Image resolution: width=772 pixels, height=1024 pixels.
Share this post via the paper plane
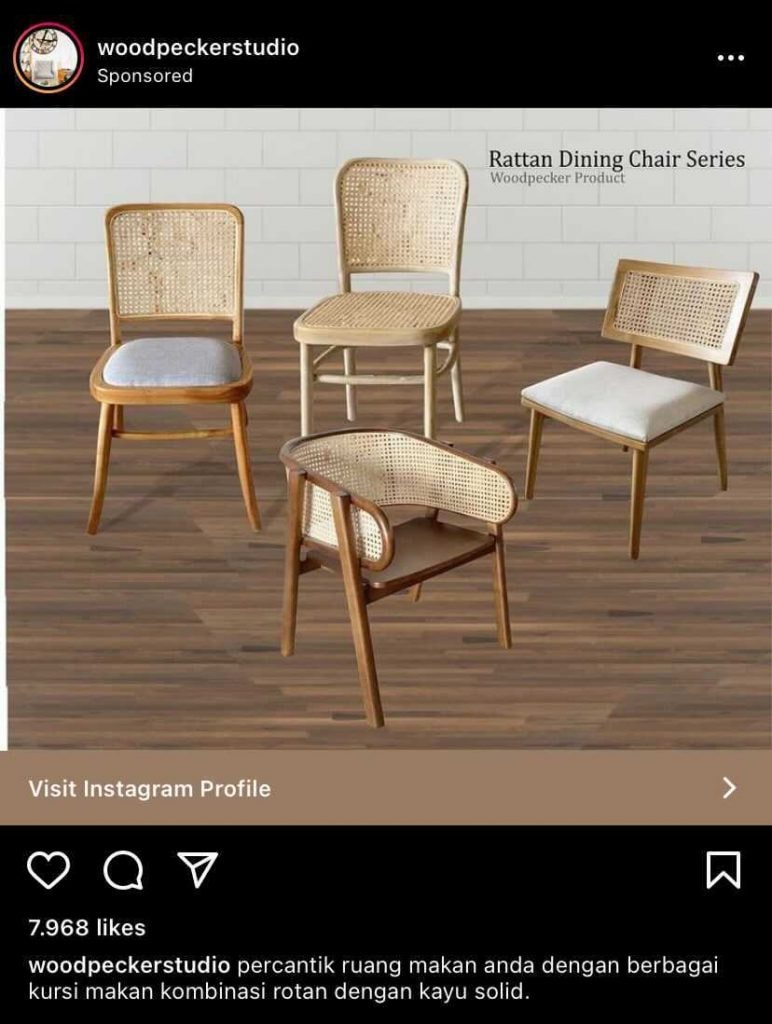tap(198, 869)
